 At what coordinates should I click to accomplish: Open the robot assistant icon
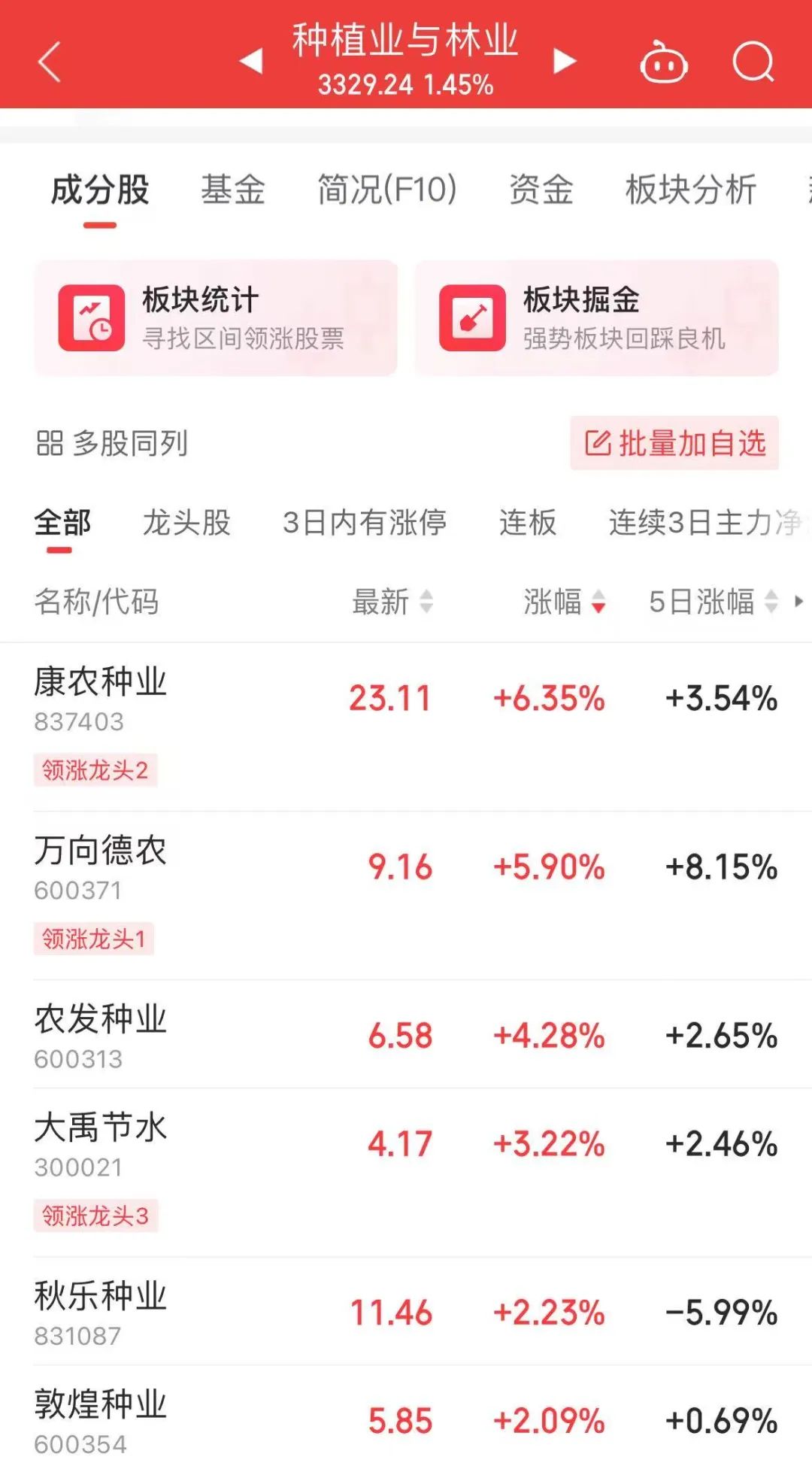click(664, 61)
